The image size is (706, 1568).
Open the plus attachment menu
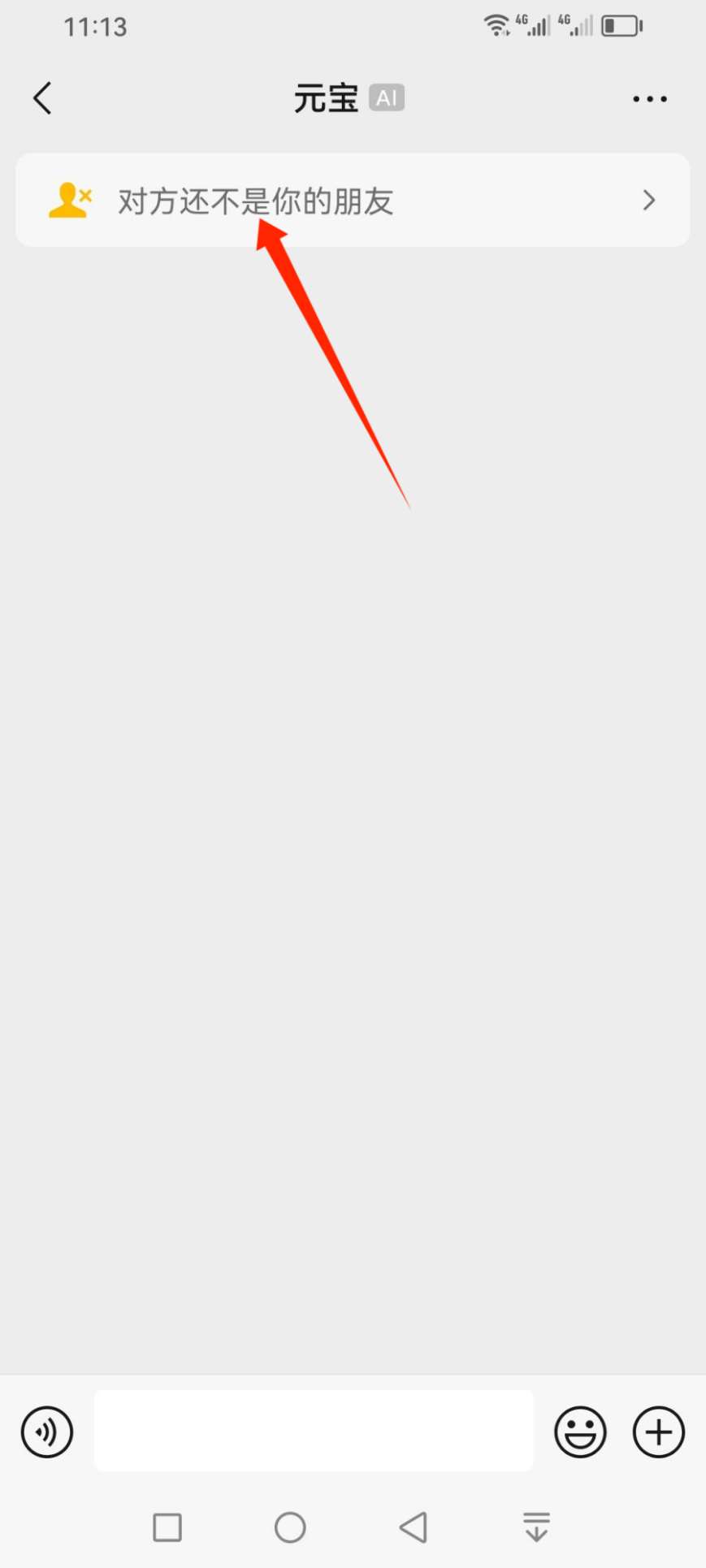click(659, 1432)
